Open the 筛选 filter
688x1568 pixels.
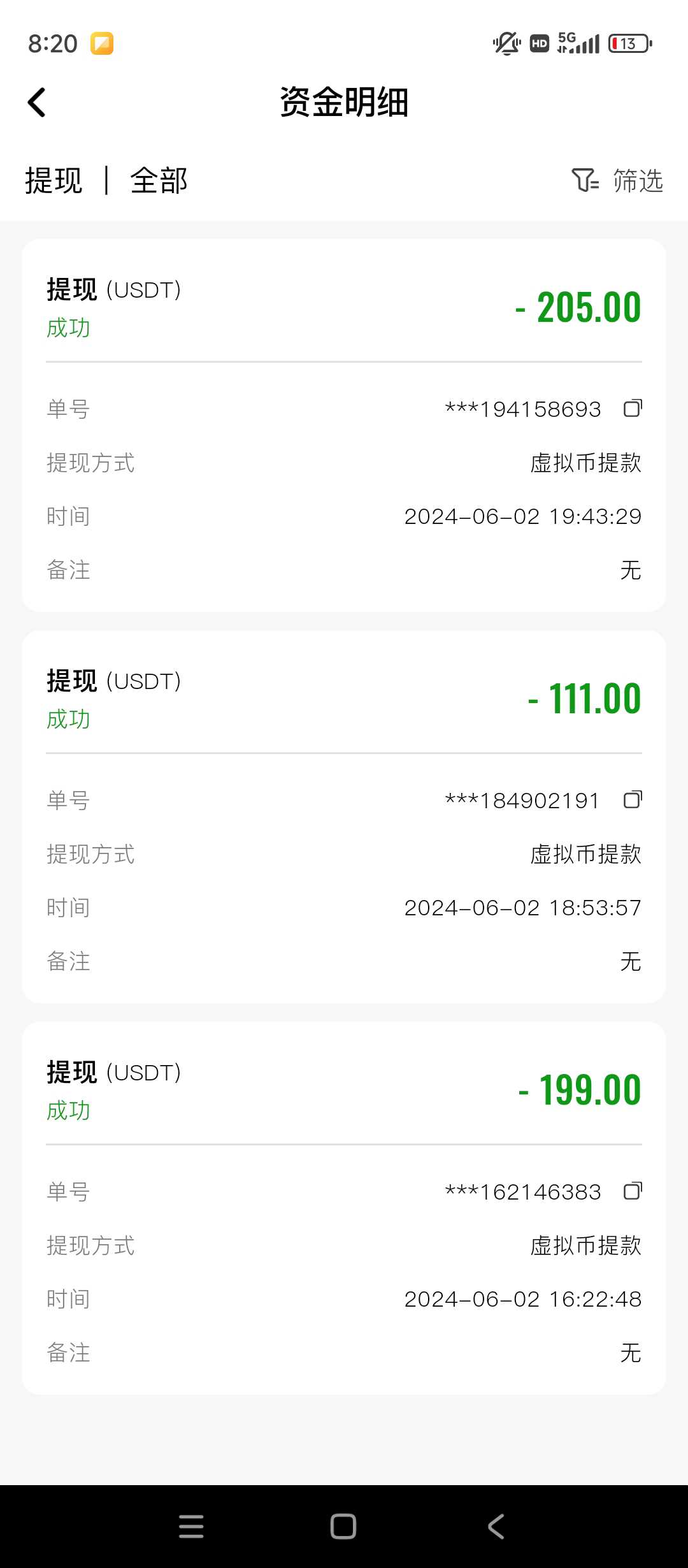617,180
